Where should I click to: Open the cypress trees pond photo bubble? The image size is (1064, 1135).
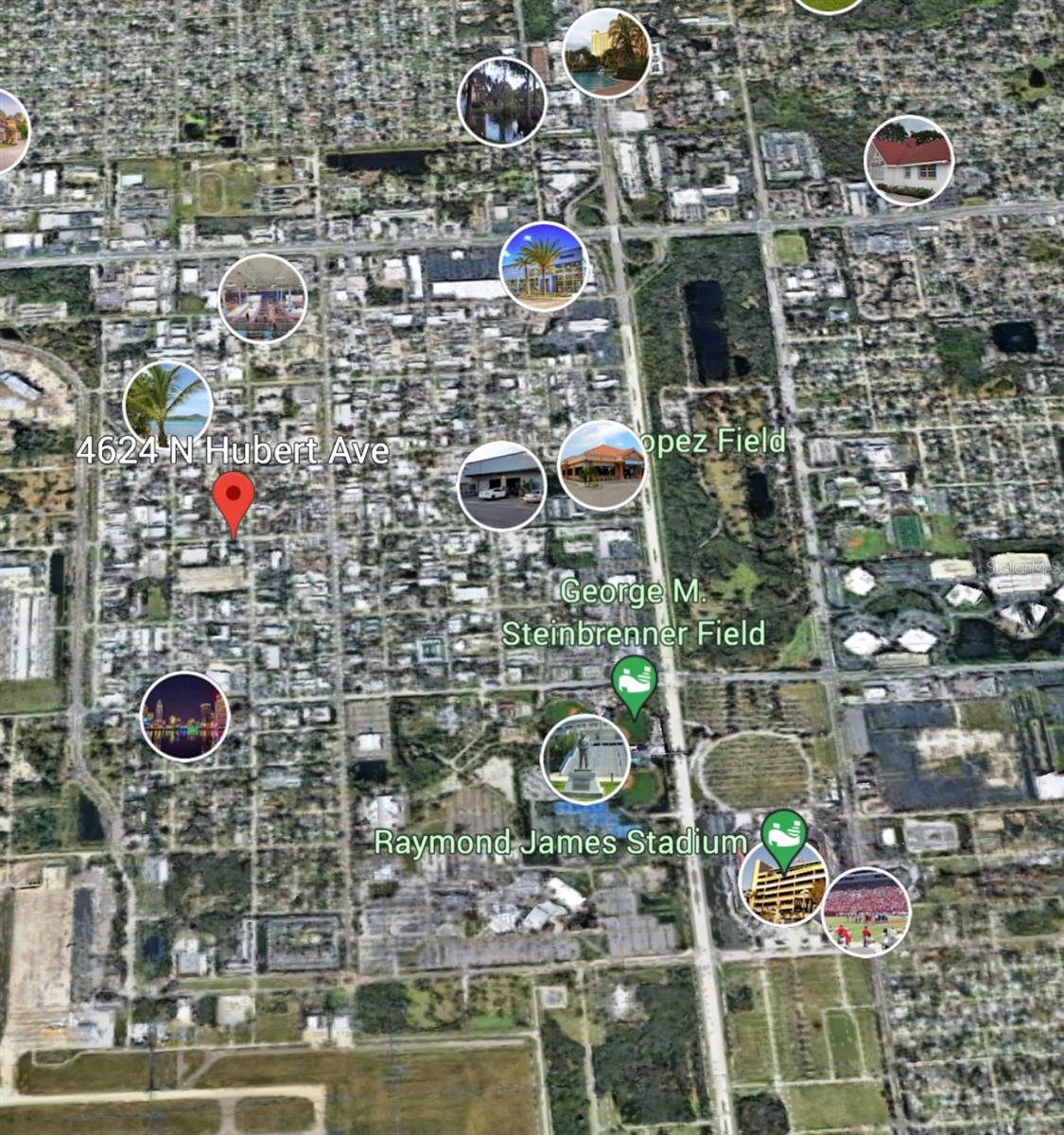click(502, 101)
